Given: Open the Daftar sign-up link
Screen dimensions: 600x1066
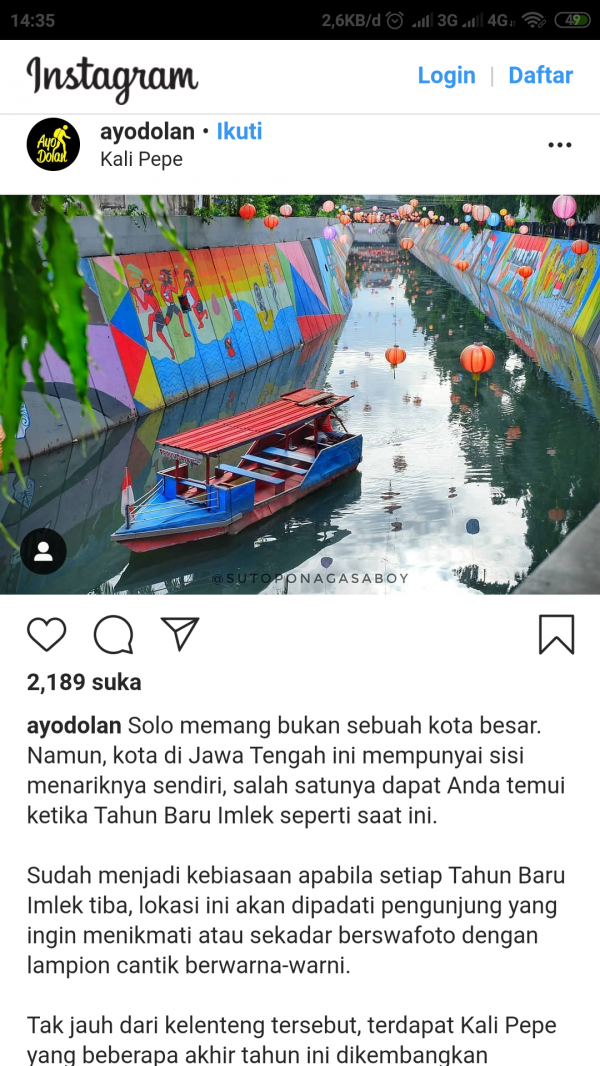Looking at the screenshot, I should tap(540, 76).
